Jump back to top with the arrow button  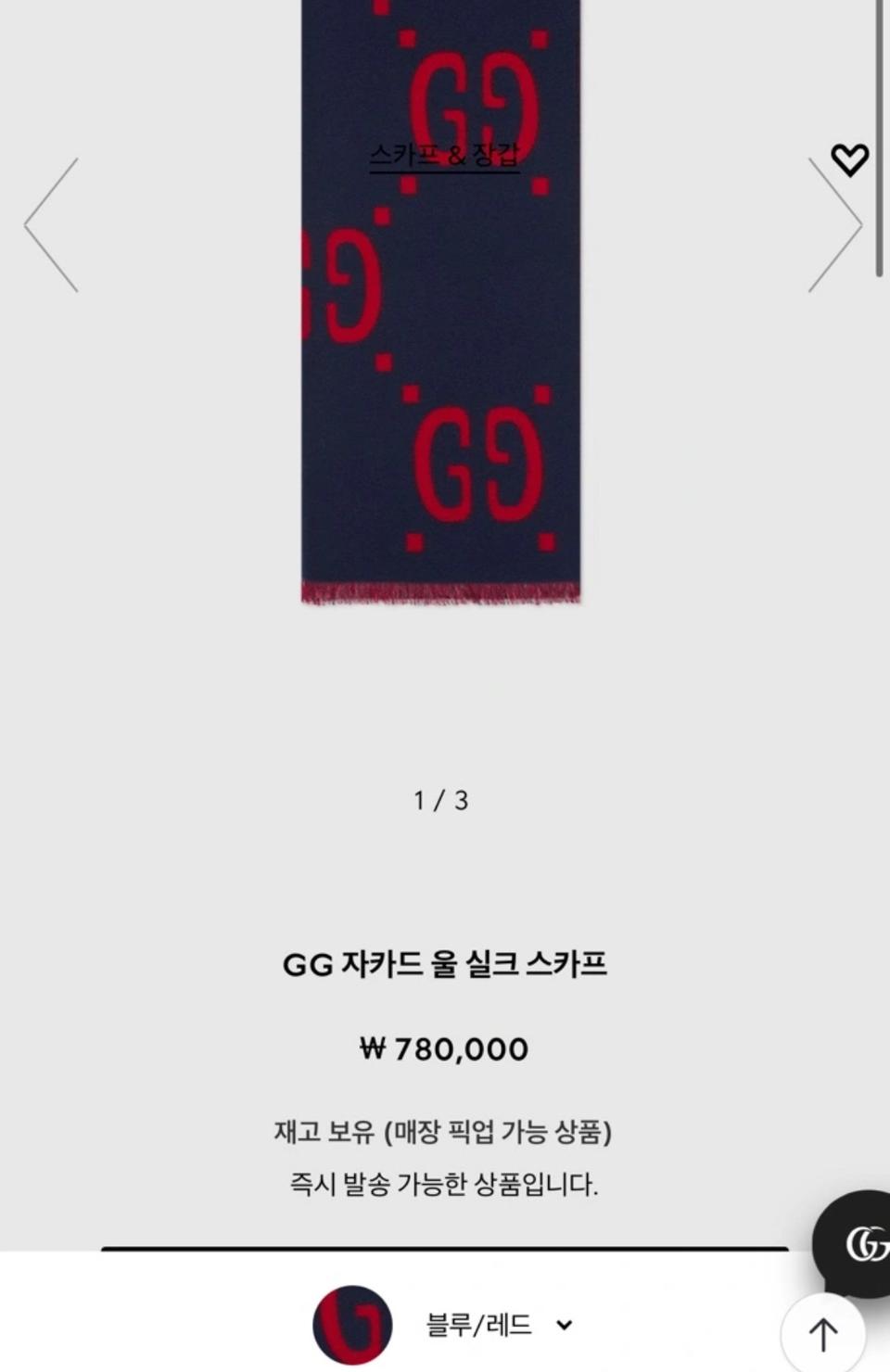(823, 1335)
